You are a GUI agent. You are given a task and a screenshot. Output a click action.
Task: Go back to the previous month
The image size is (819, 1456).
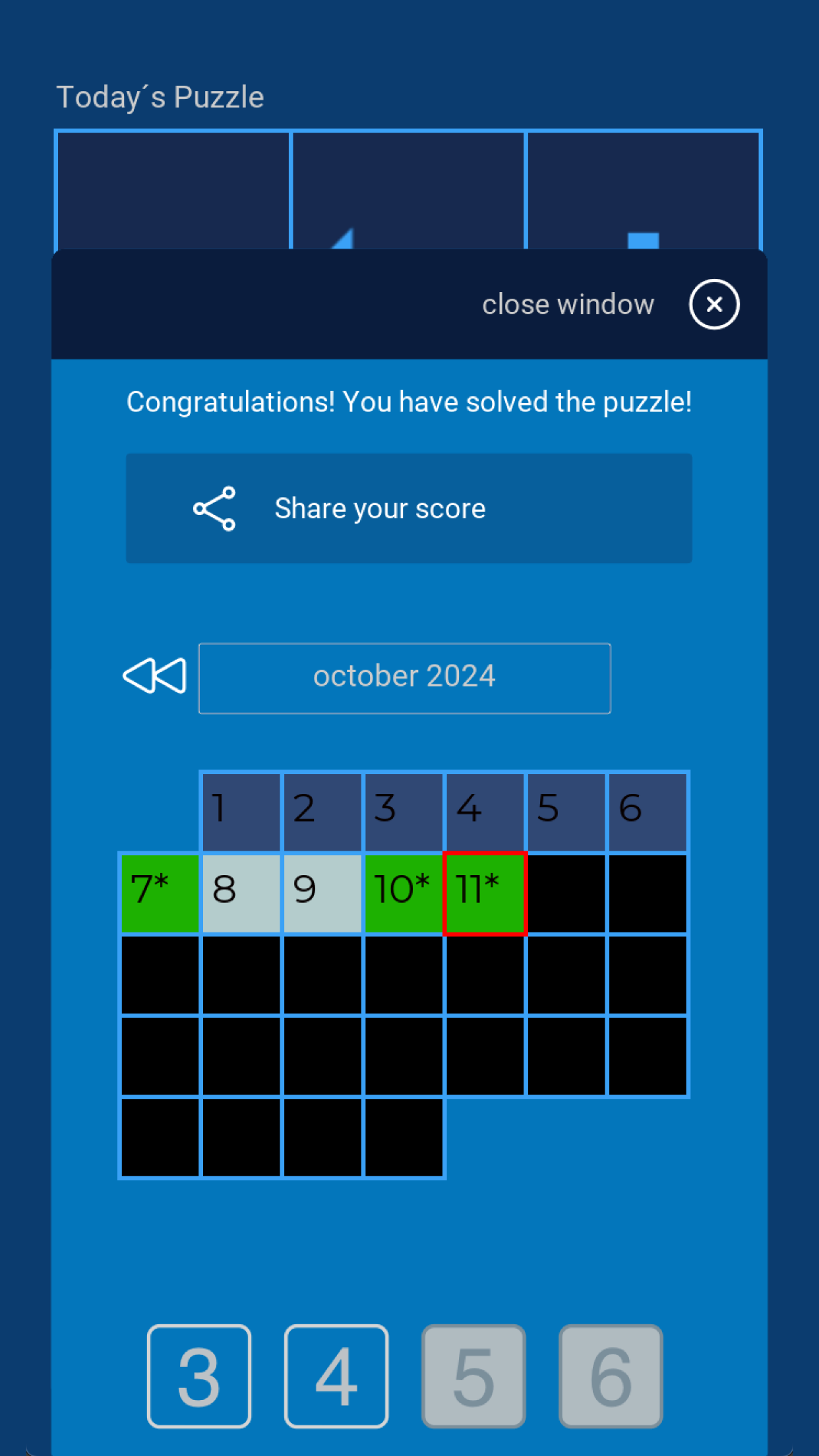pos(155,676)
